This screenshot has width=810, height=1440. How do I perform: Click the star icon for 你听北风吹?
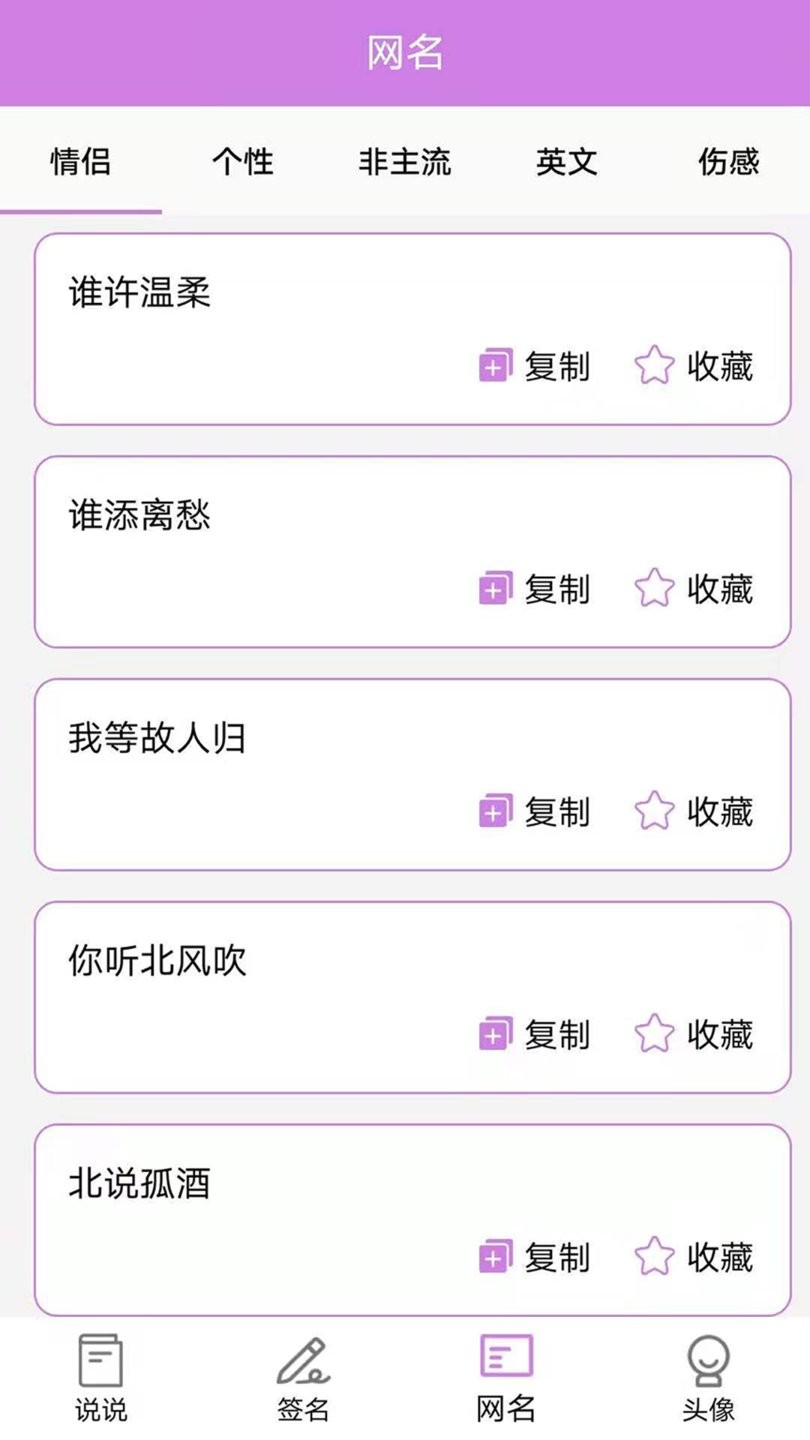point(655,1033)
